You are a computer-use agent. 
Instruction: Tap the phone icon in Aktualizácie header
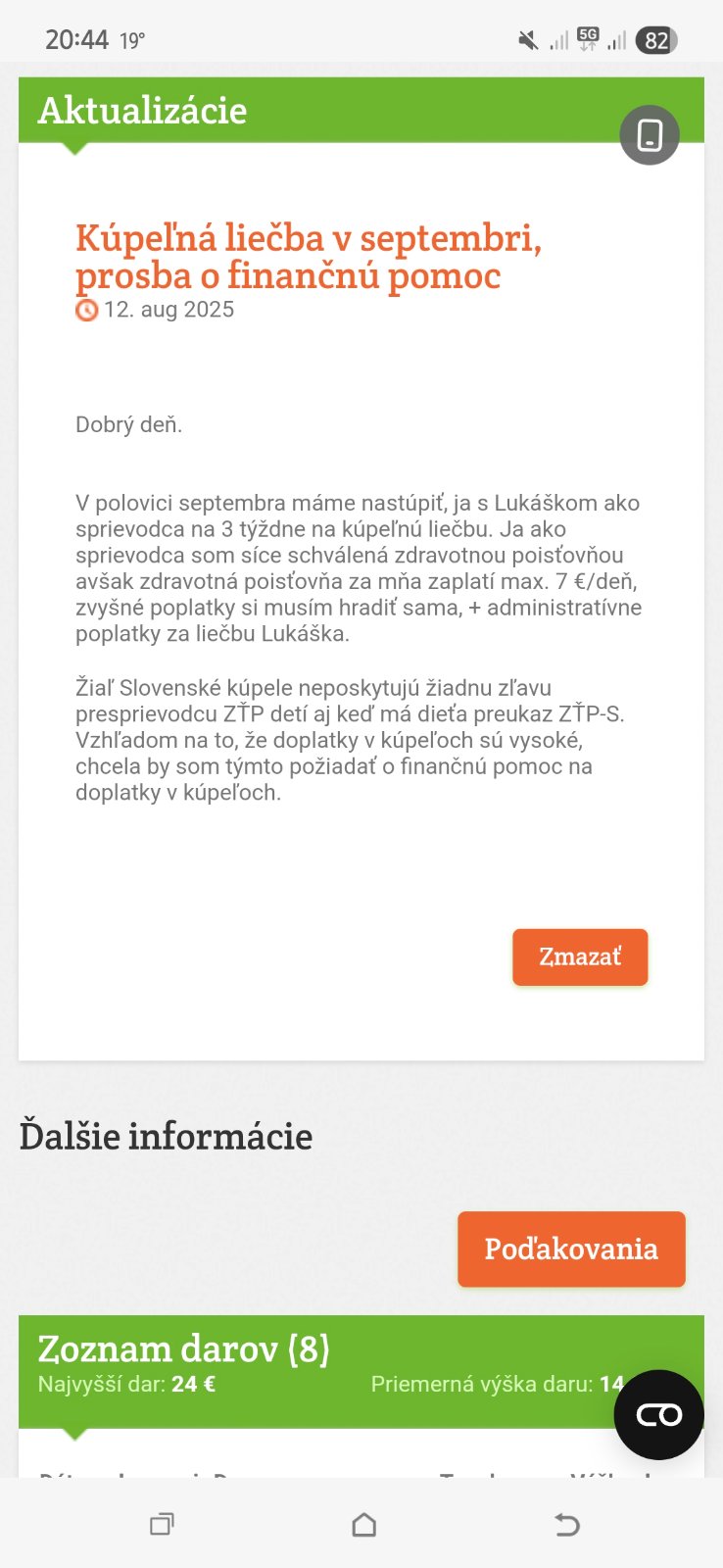650,135
